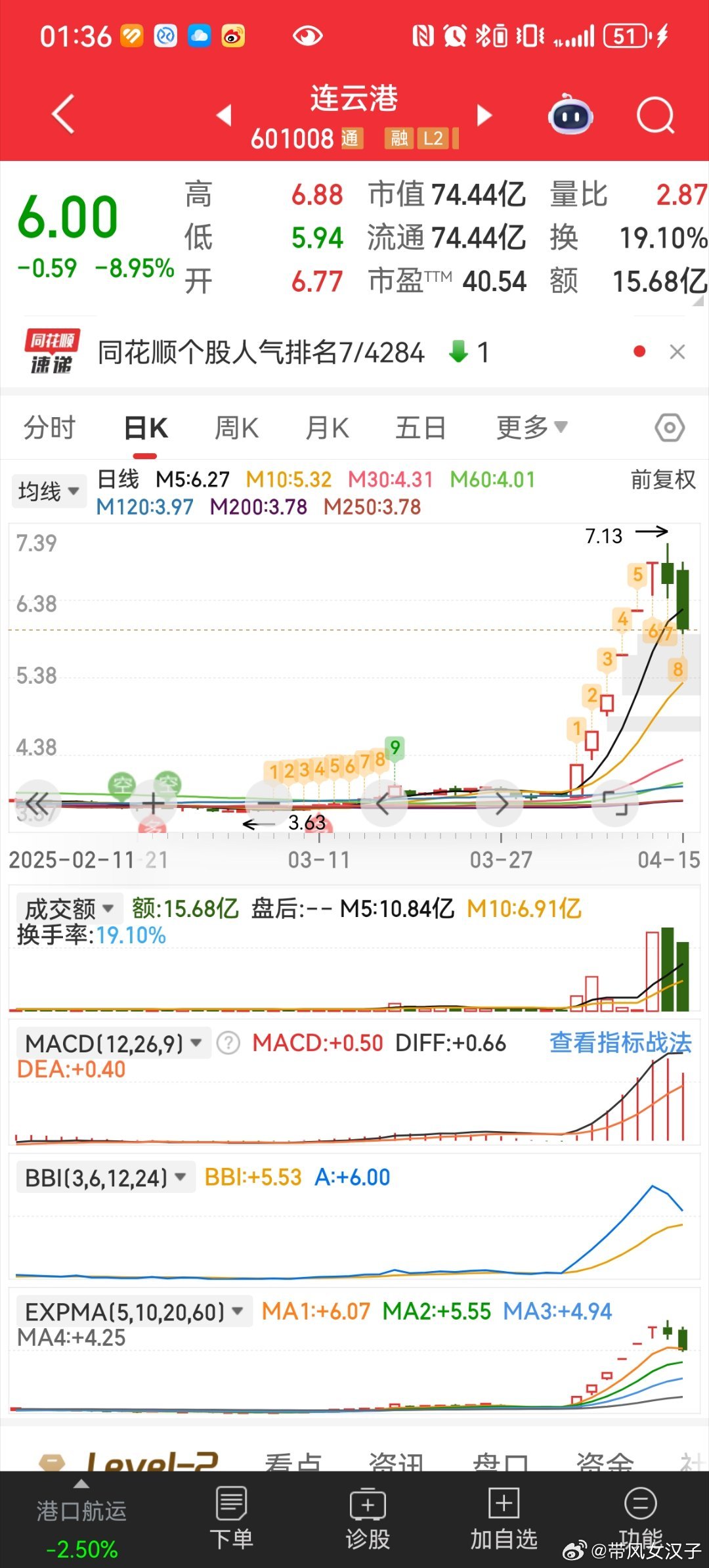Screen dimensions: 709x1568
Task: Open the 均线 indicator dropdown
Action: [49, 491]
